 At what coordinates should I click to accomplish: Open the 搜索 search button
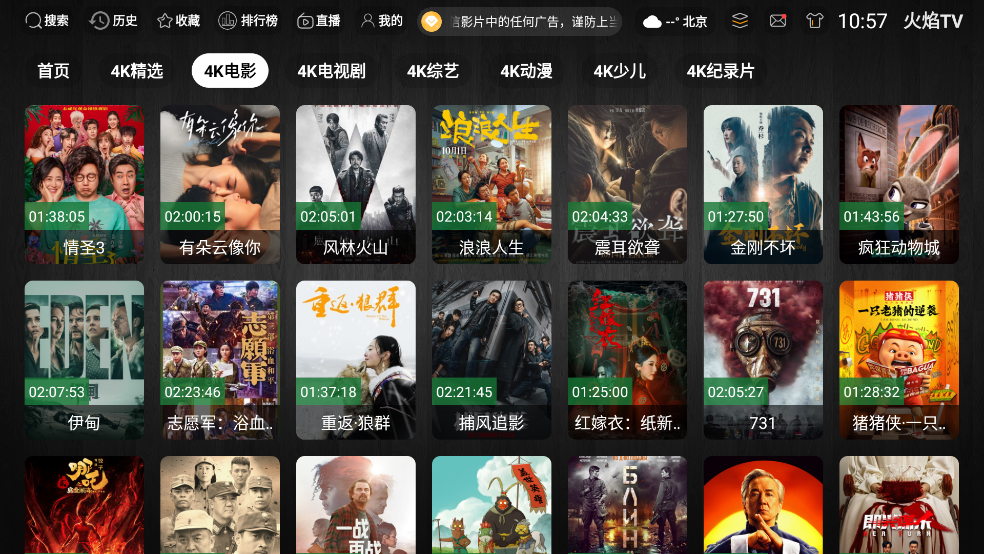click(x=47, y=21)
